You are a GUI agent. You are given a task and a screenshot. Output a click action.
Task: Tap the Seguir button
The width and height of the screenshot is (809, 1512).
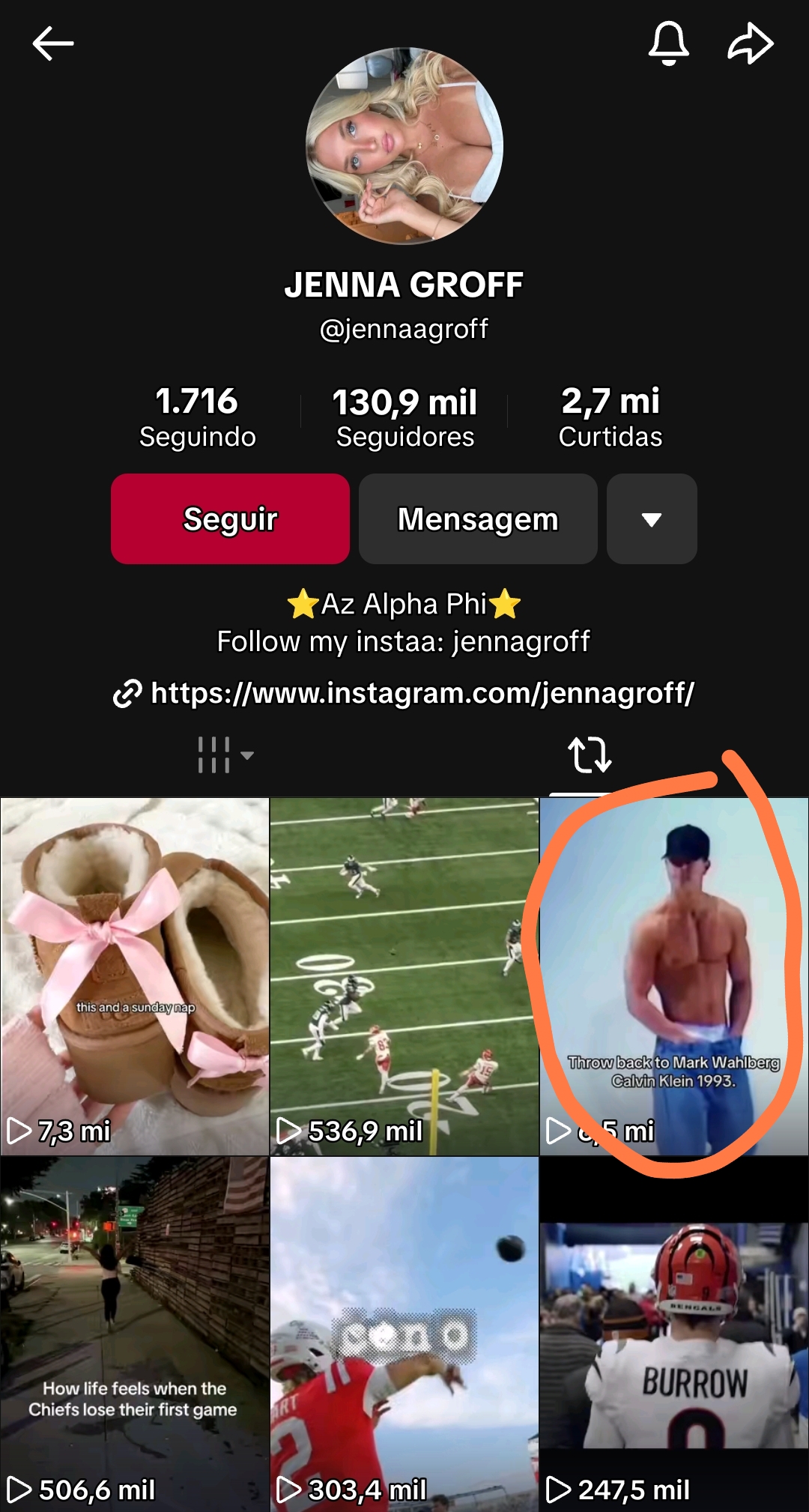point(230,518)
